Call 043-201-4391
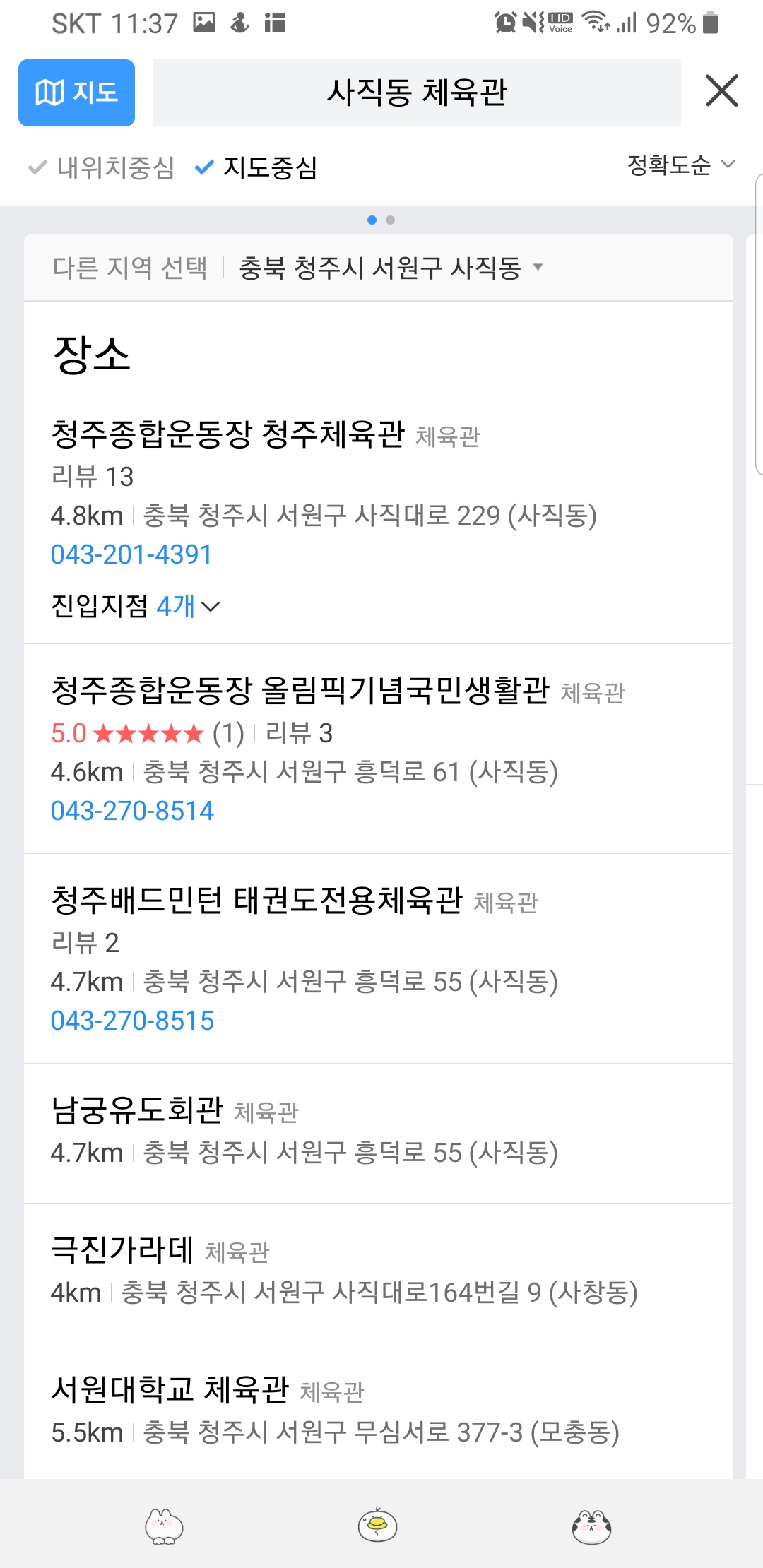This screenshot has width=763, height=1568. (x=131, y=554)
